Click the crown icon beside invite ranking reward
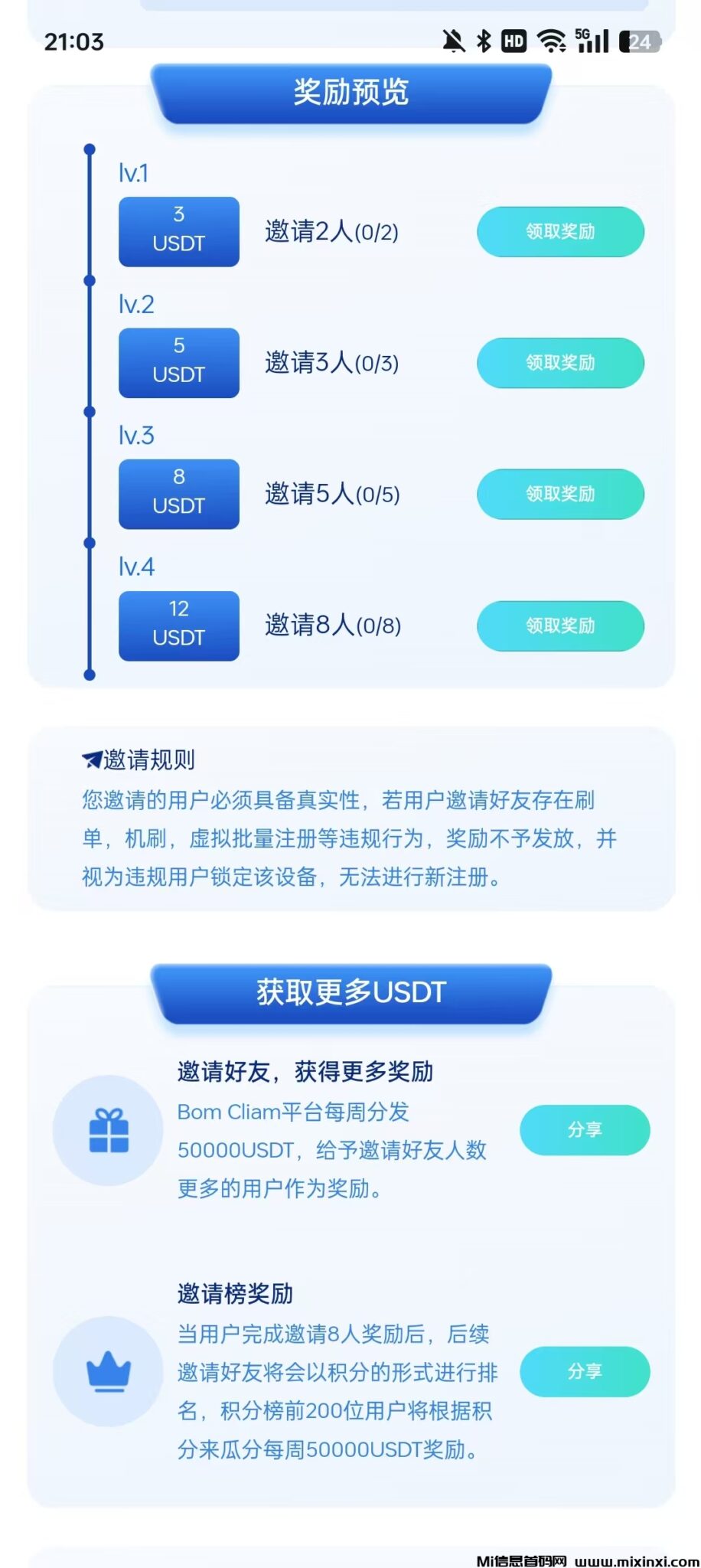Image resolution: width=701 pixels, height=1568 pixels. pos(108,1371)
